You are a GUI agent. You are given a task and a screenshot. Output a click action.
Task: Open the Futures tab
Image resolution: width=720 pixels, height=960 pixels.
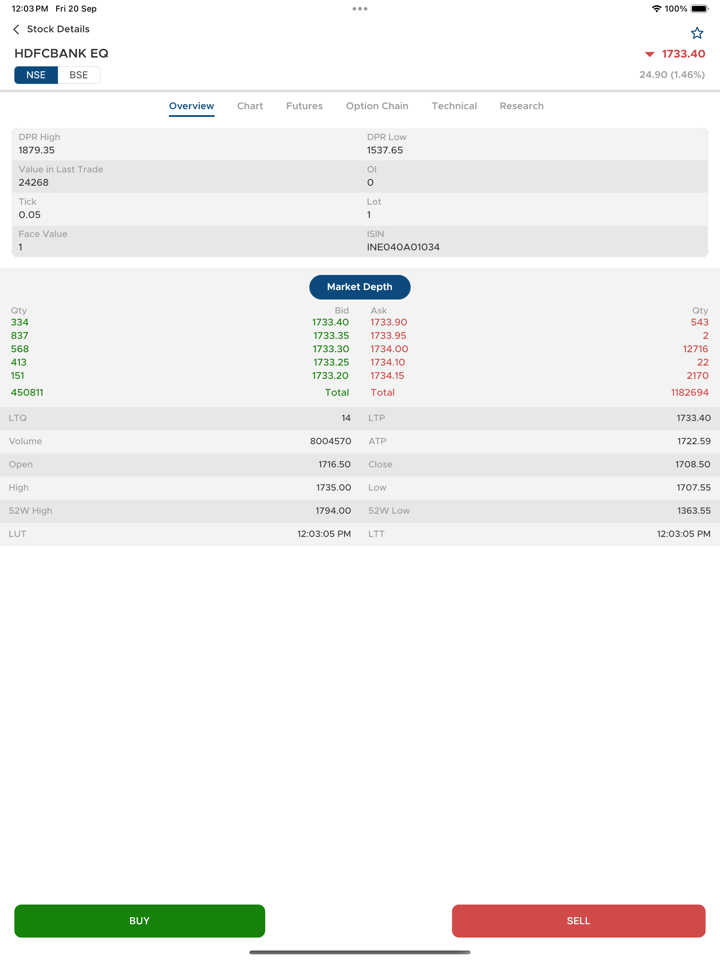[x=304, y=106]
